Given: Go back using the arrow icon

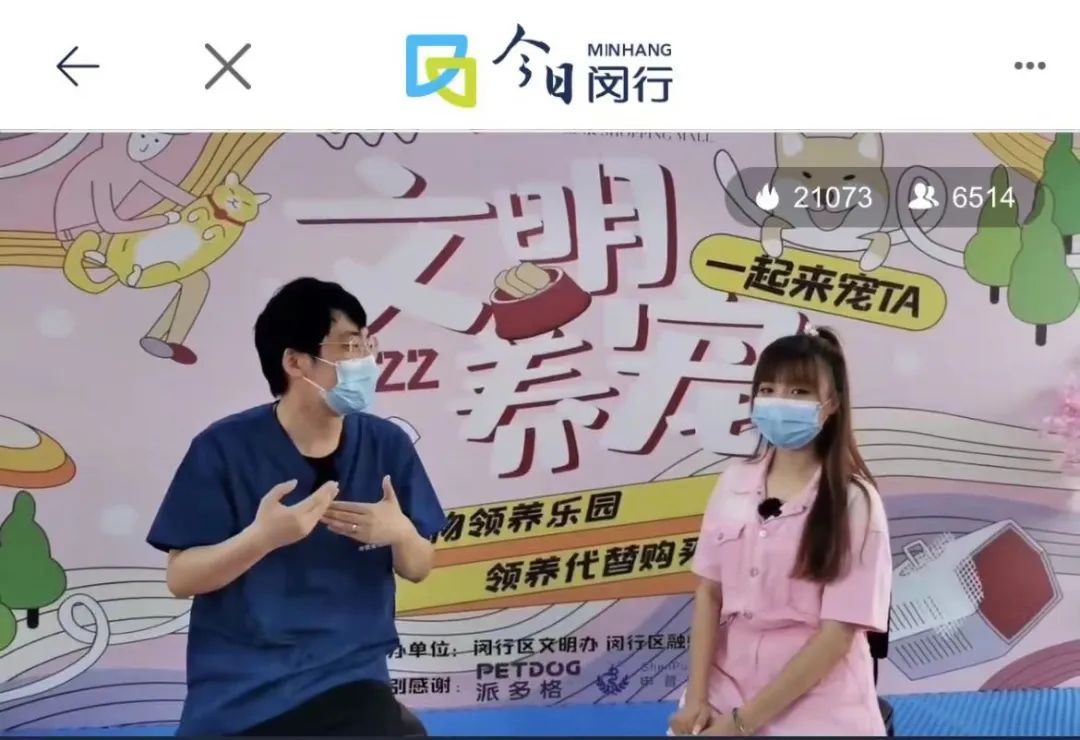Looking at the screenshot, I should pyautogui.click(x=77, y=67).
